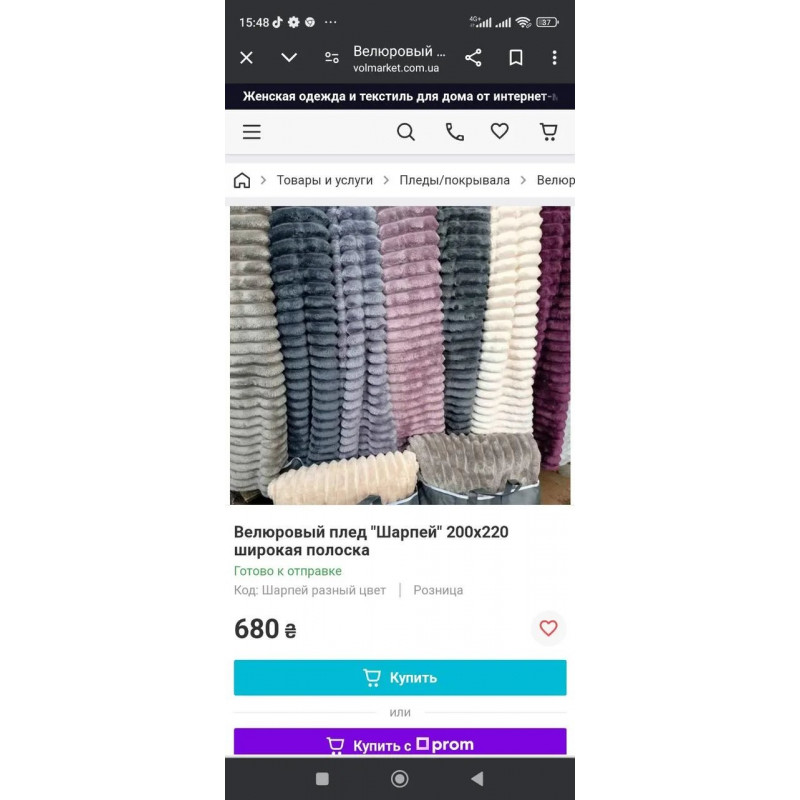
Task: Open the site search
Action: [x=406, y=132]
